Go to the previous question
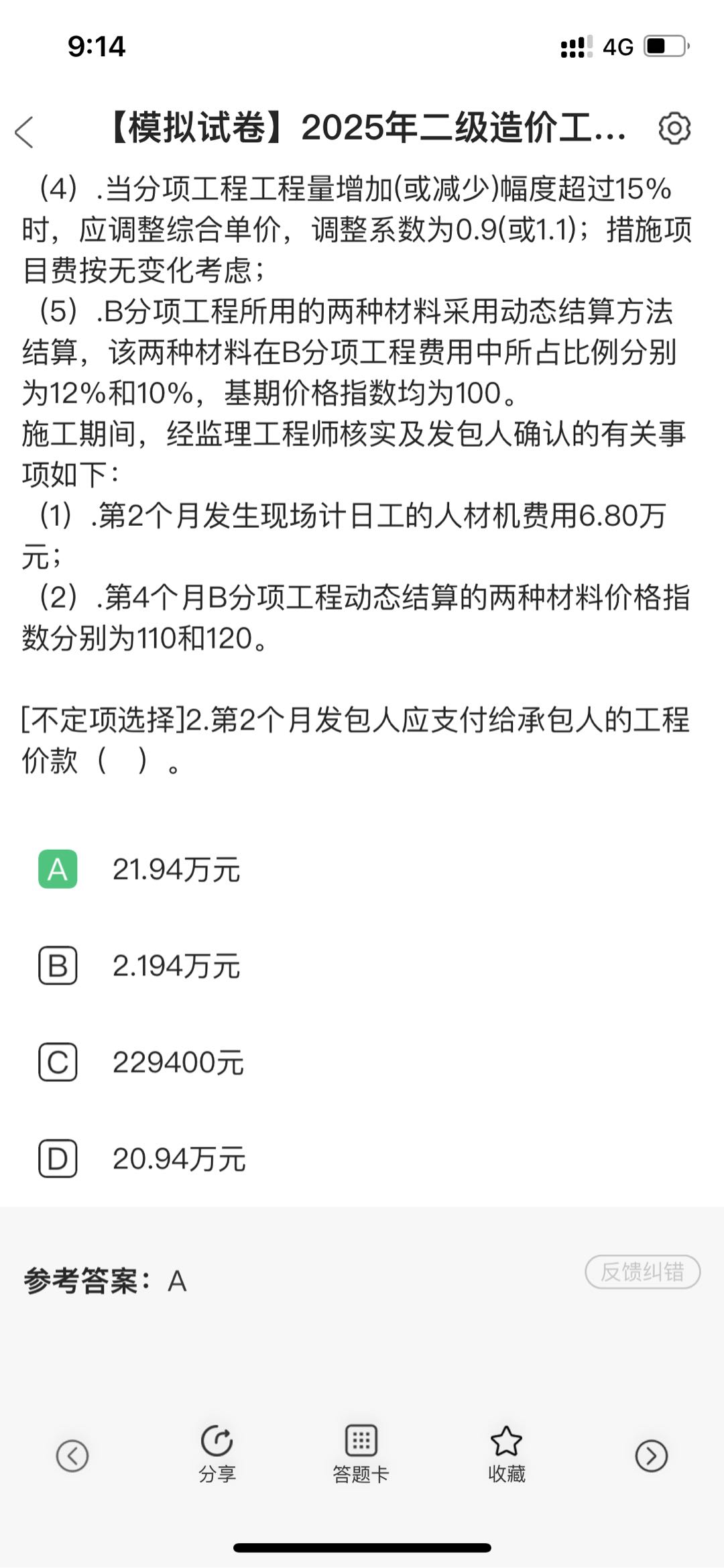 (x=72, y=1455)
